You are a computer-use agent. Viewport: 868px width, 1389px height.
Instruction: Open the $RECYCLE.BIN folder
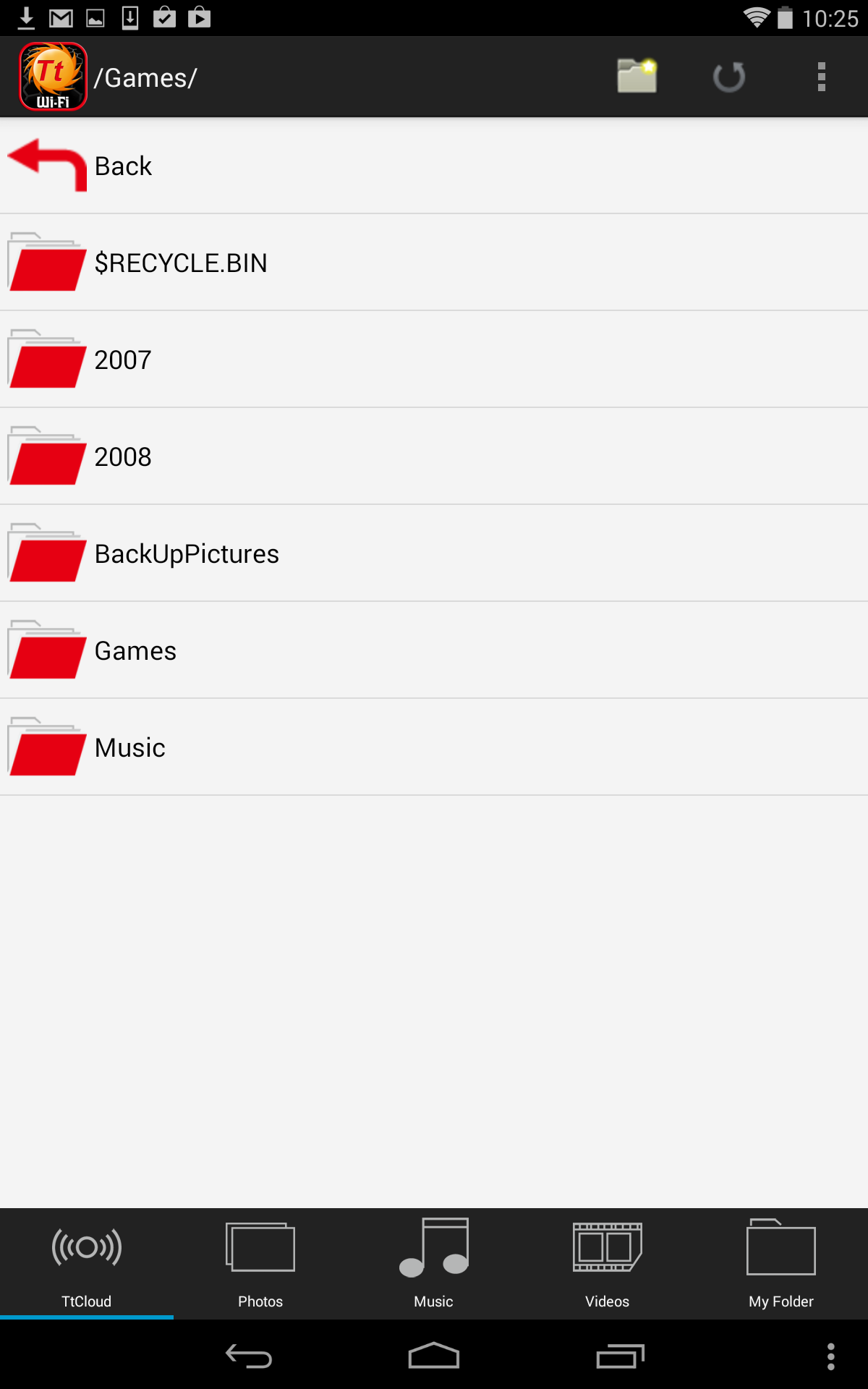pyautogui.click(x=434, y=263)
